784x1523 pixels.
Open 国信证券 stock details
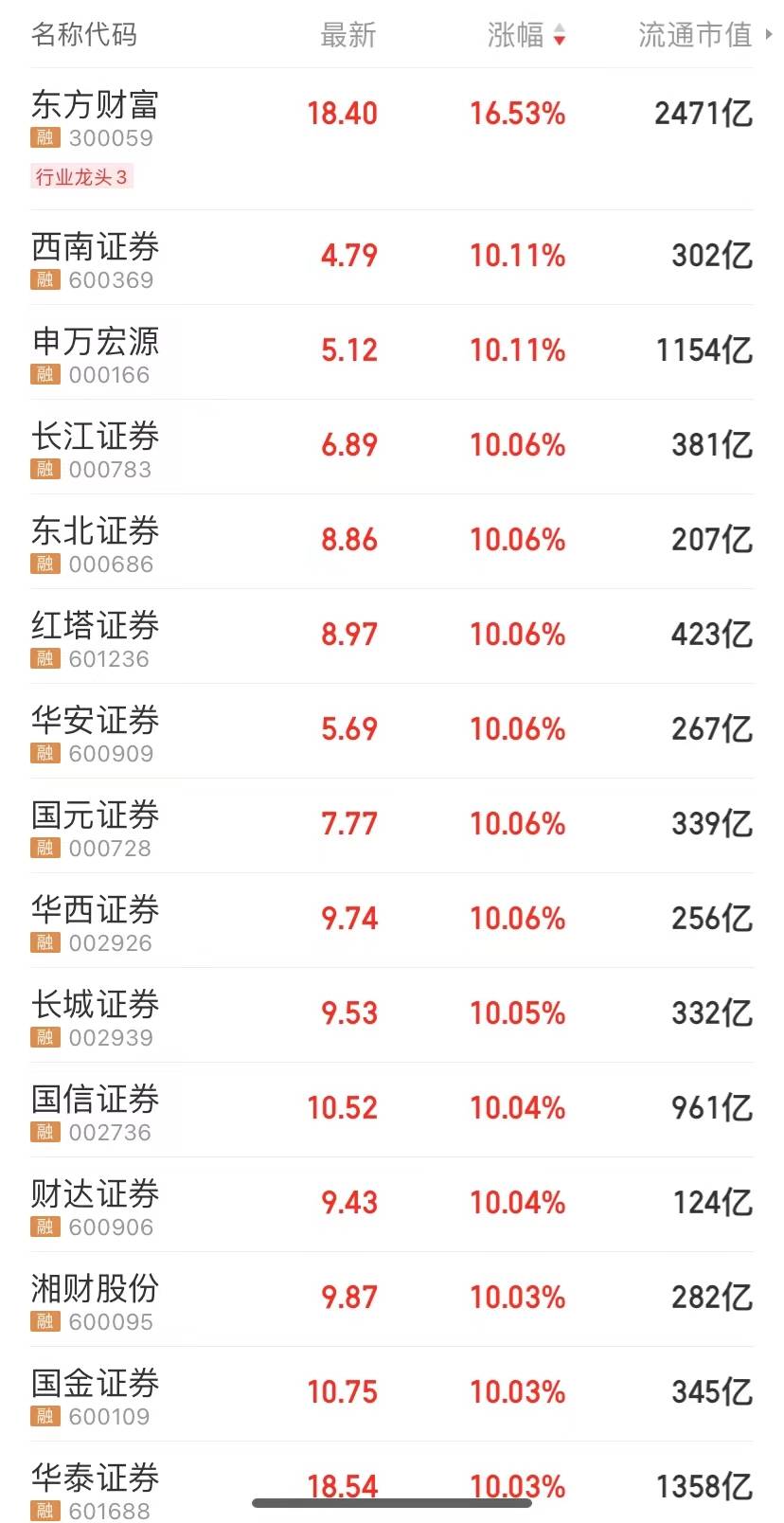392,1110
